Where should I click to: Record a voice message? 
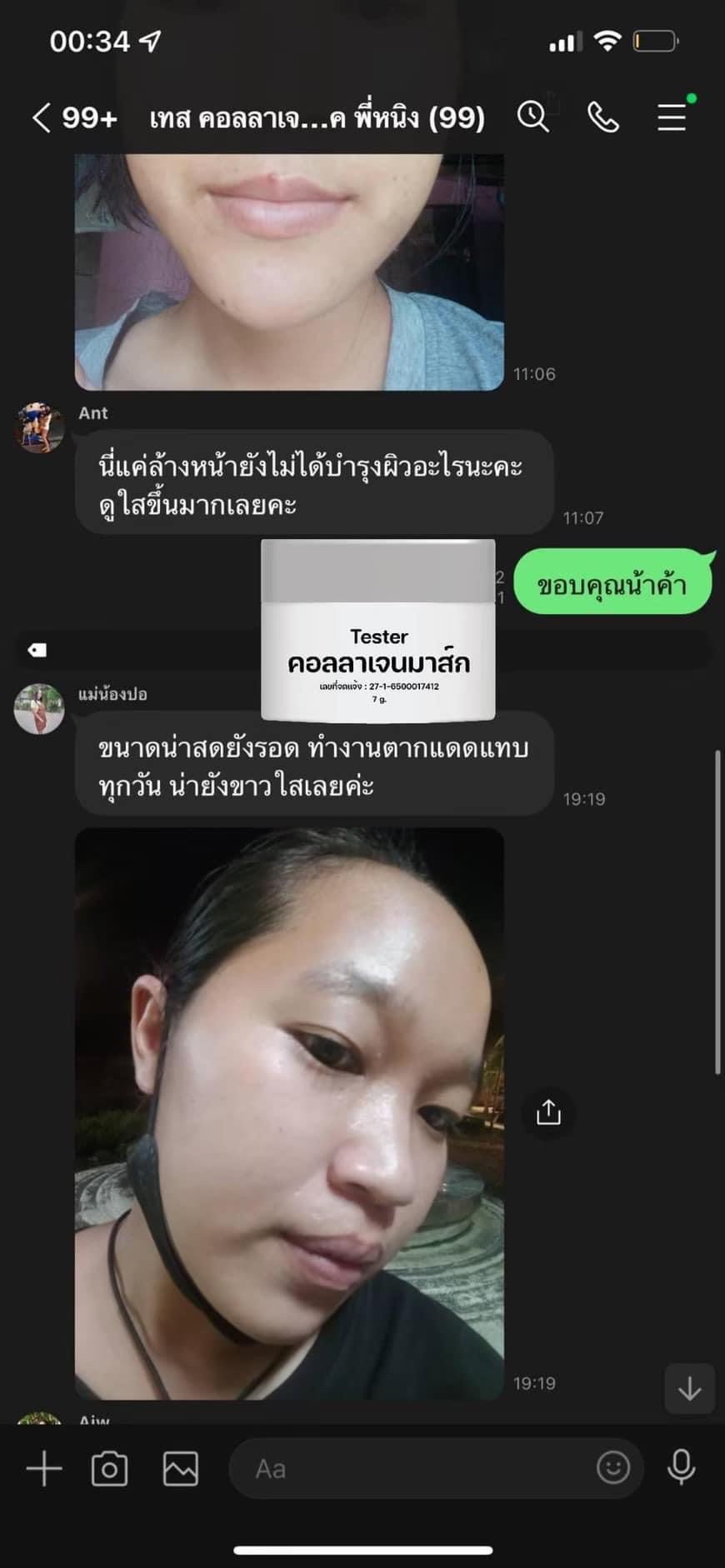pyautogui.click(x=681, y=1467)
